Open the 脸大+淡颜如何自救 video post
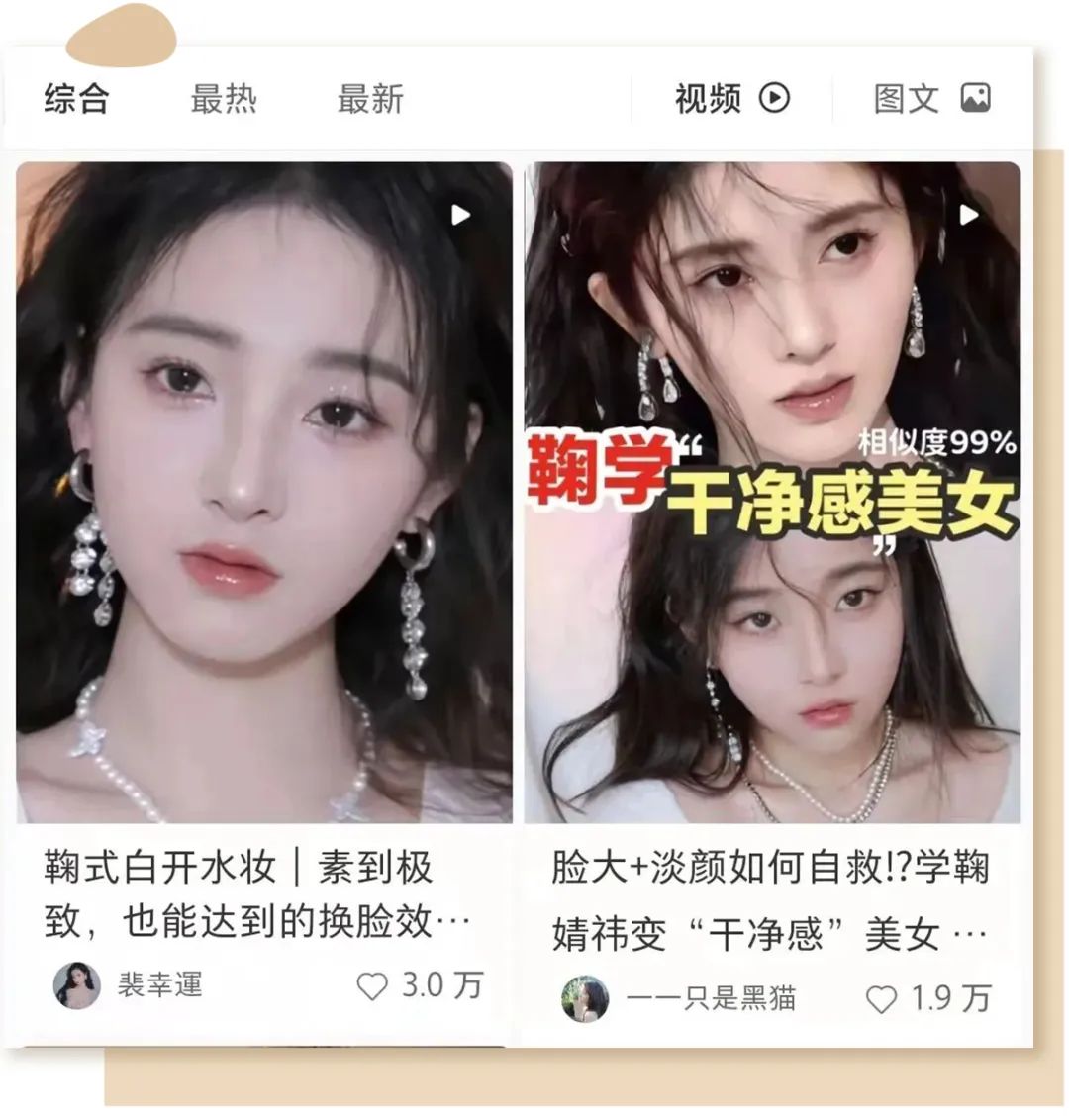Screen dimensions: 1069x1120 772,493
